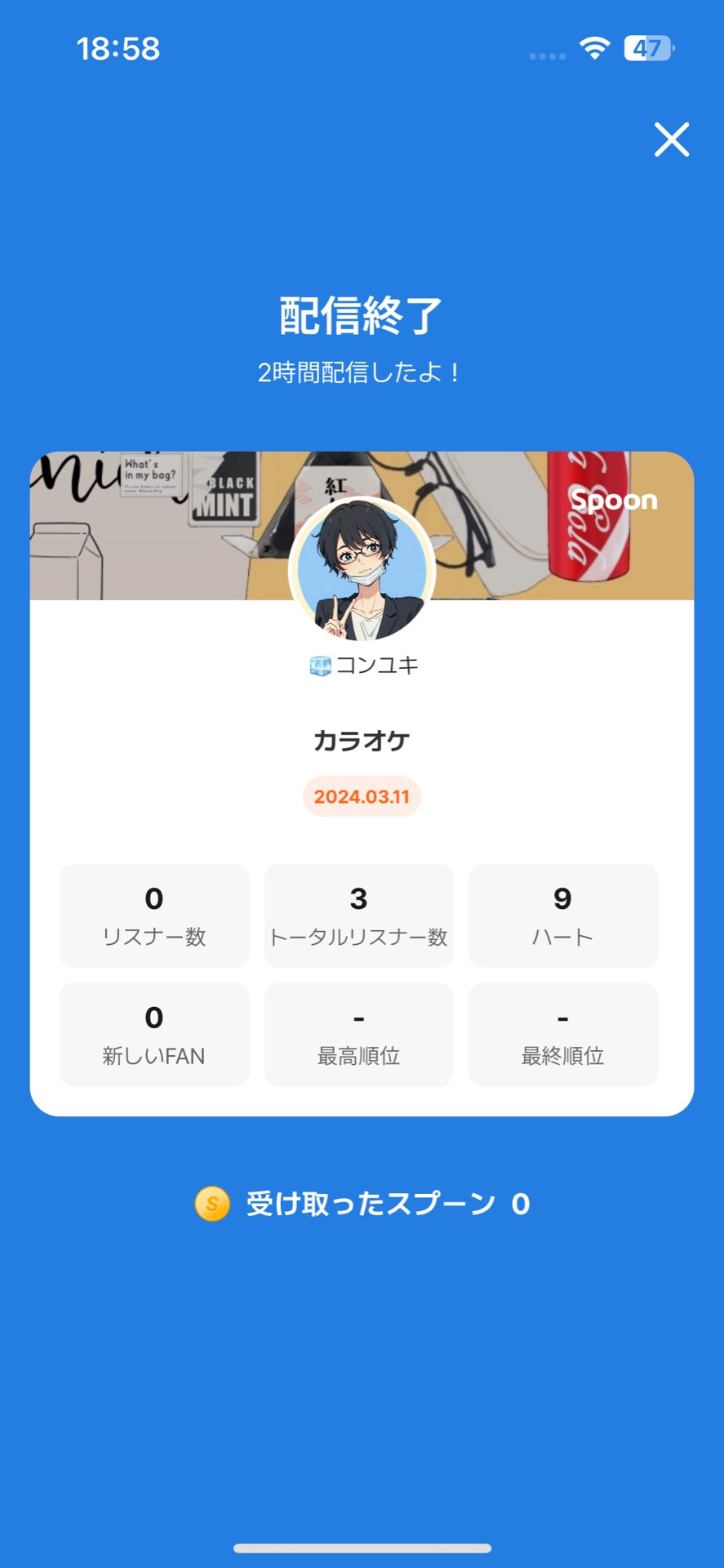Select the カラオケ broadcast title
The height and width of the screenshot is (1568, 724).
(x=362, y=740)
